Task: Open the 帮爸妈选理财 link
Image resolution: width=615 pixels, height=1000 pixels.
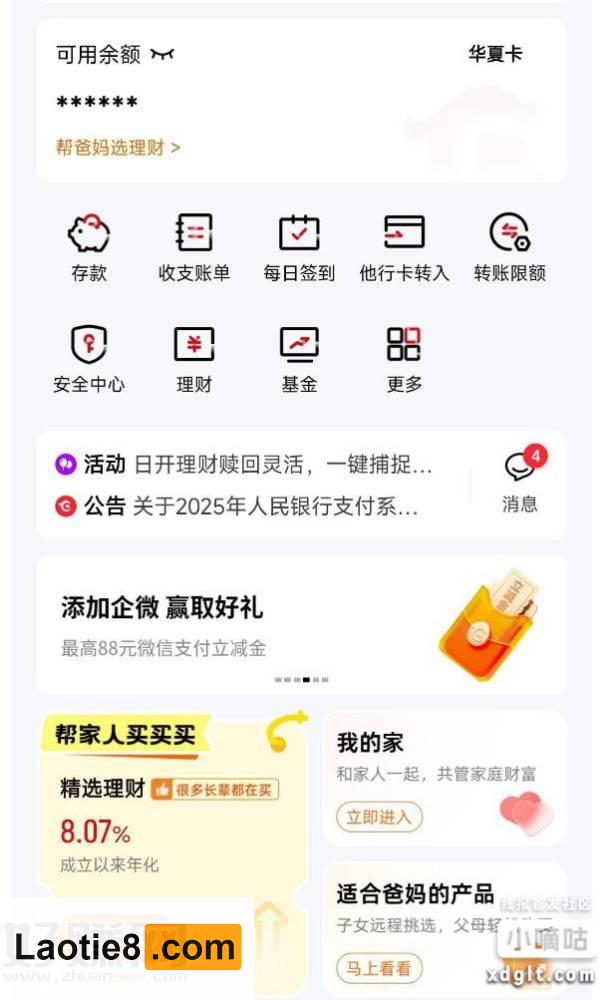Action: coord(117,148)
